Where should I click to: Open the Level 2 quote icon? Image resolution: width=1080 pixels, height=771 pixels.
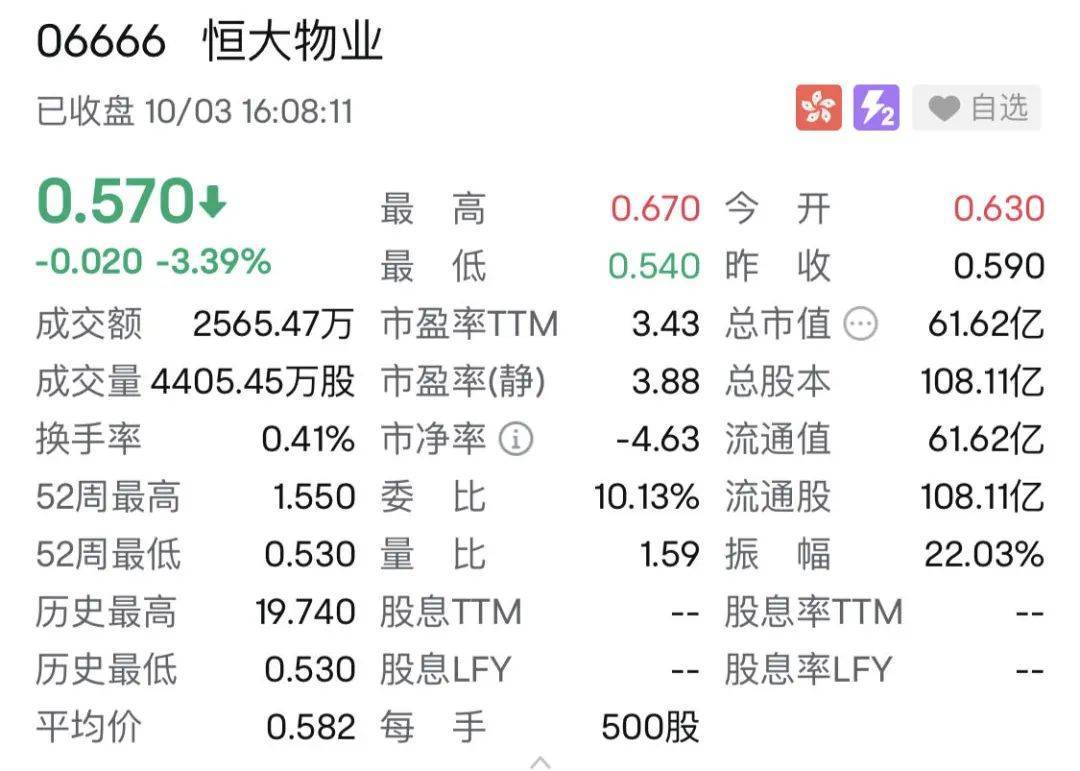click(x=876, y=108)
